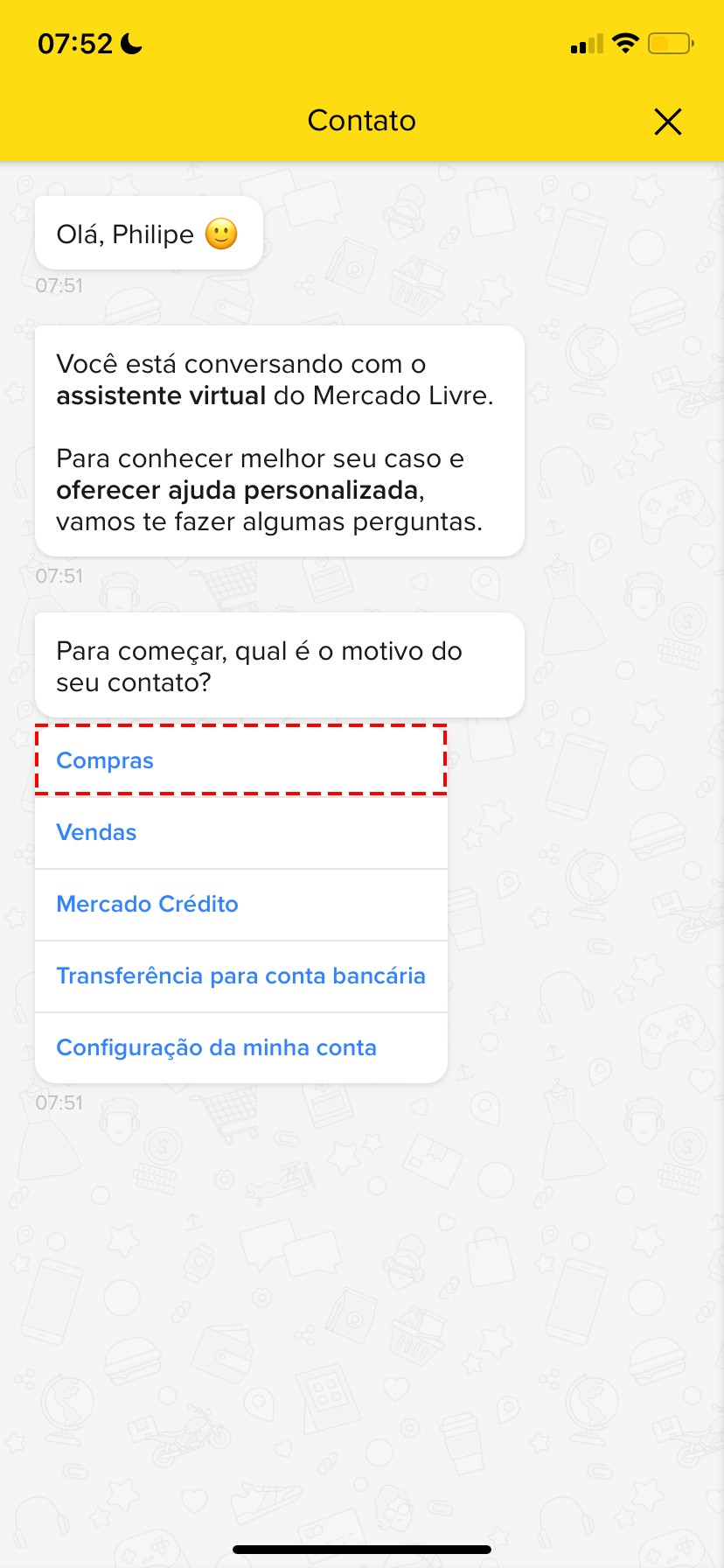The image size is (724, 1568).
Task: Open Configuração da minha conta option
Action: tap(240, 1047)
